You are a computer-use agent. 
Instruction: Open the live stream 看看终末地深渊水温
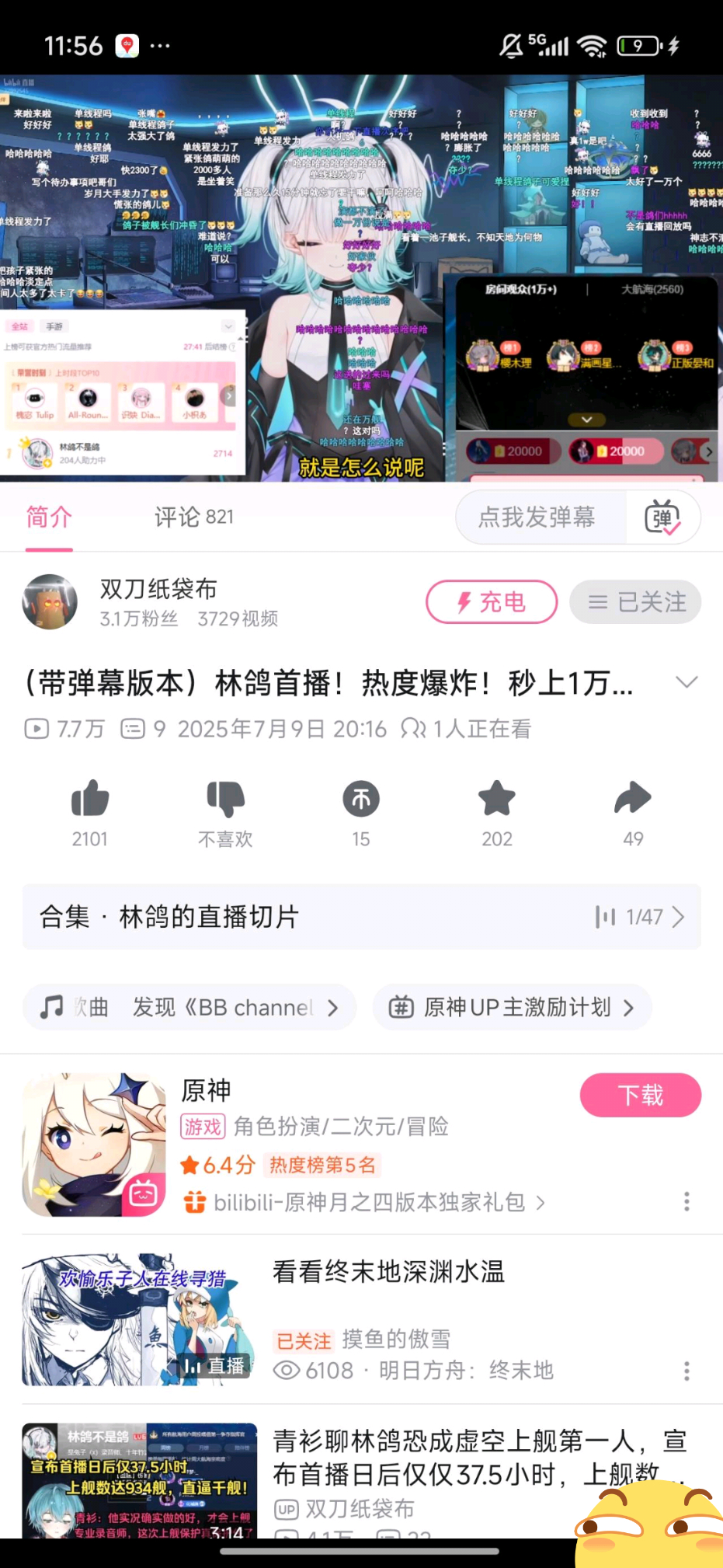click(388, 1273)
